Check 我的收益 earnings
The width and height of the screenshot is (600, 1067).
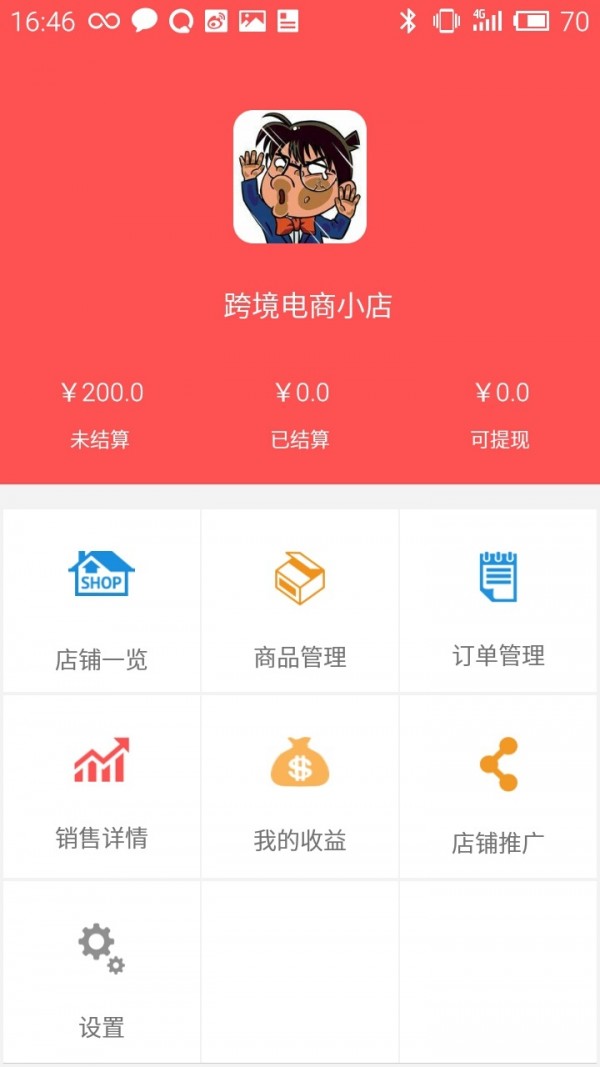point(300,787)
